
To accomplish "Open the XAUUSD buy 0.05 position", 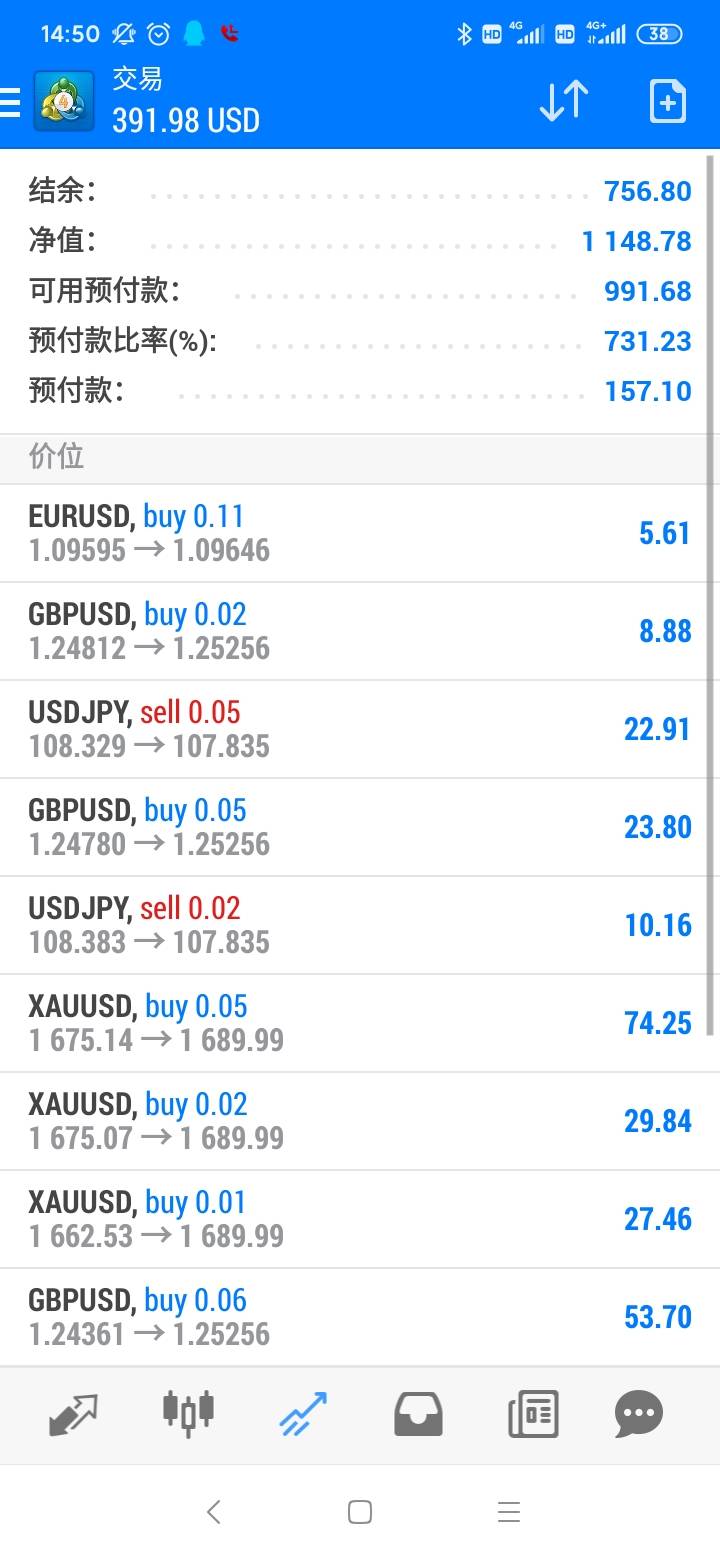I will click(x=360, y=1023).
